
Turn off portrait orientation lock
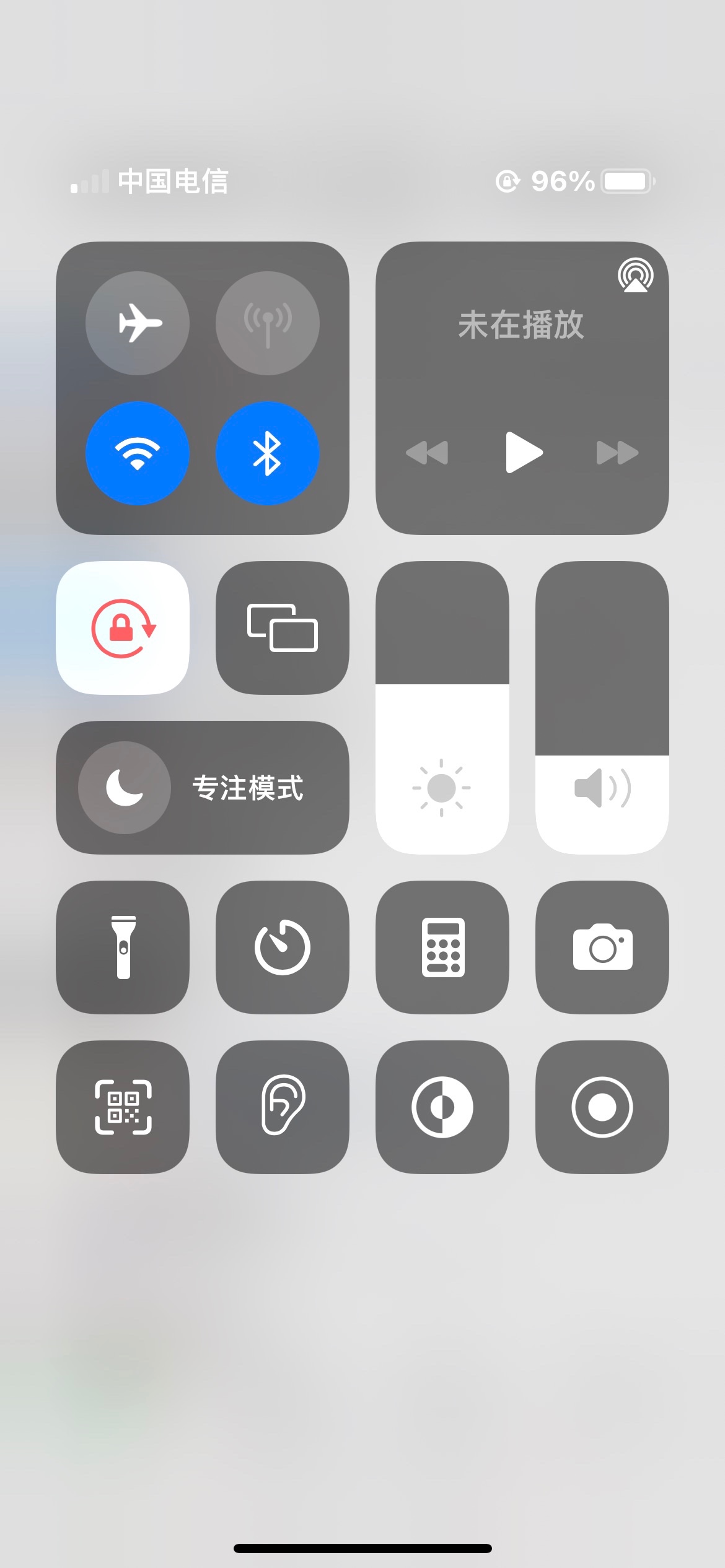point(123,628)
